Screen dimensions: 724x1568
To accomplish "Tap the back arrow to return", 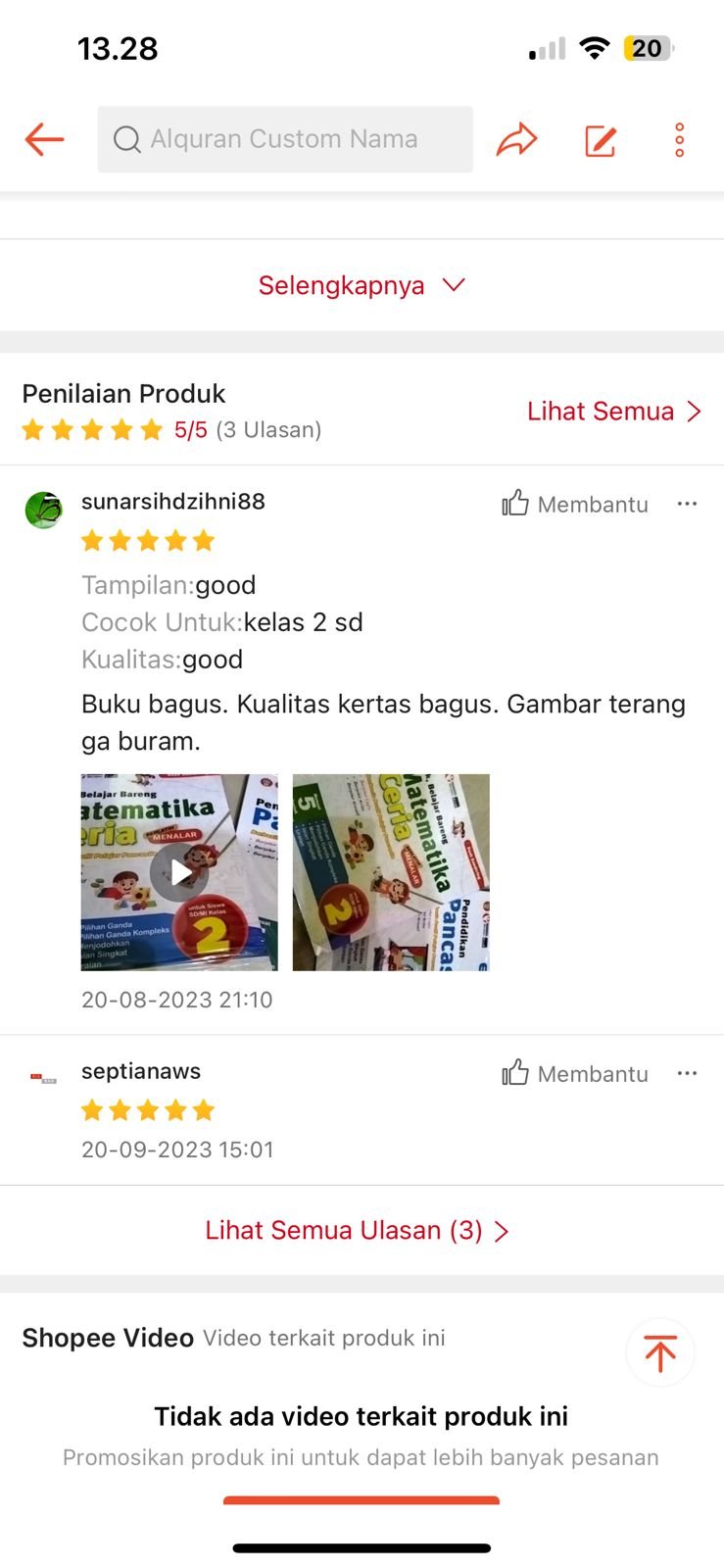I will coord(43,139).
